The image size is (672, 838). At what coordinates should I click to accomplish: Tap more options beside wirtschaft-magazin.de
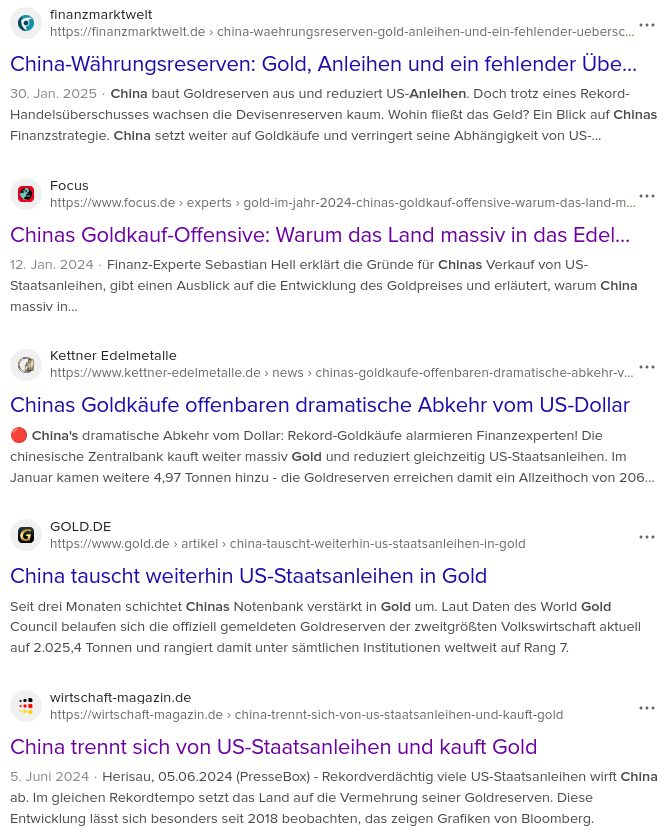point(647,708)
